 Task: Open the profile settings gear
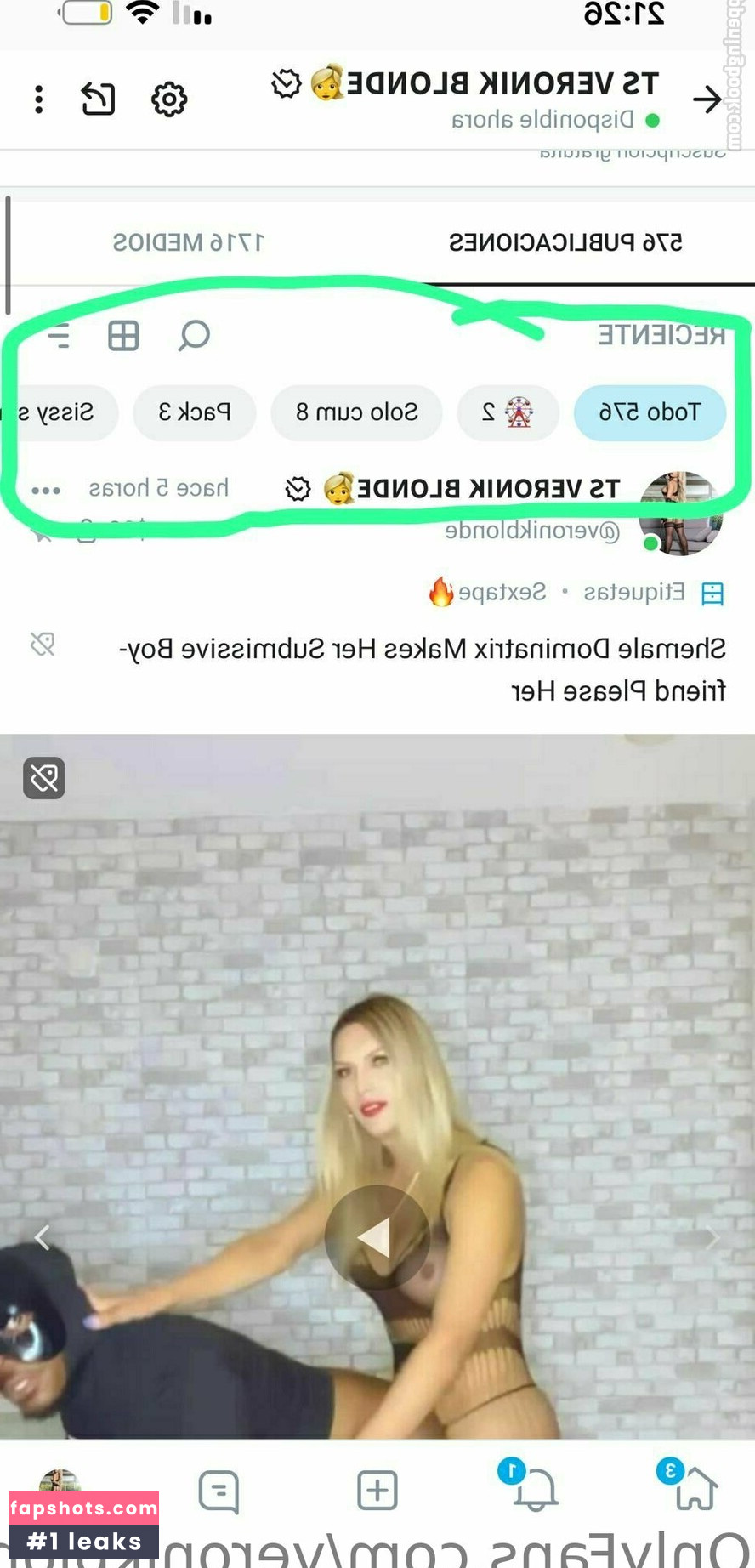(169, 99)
